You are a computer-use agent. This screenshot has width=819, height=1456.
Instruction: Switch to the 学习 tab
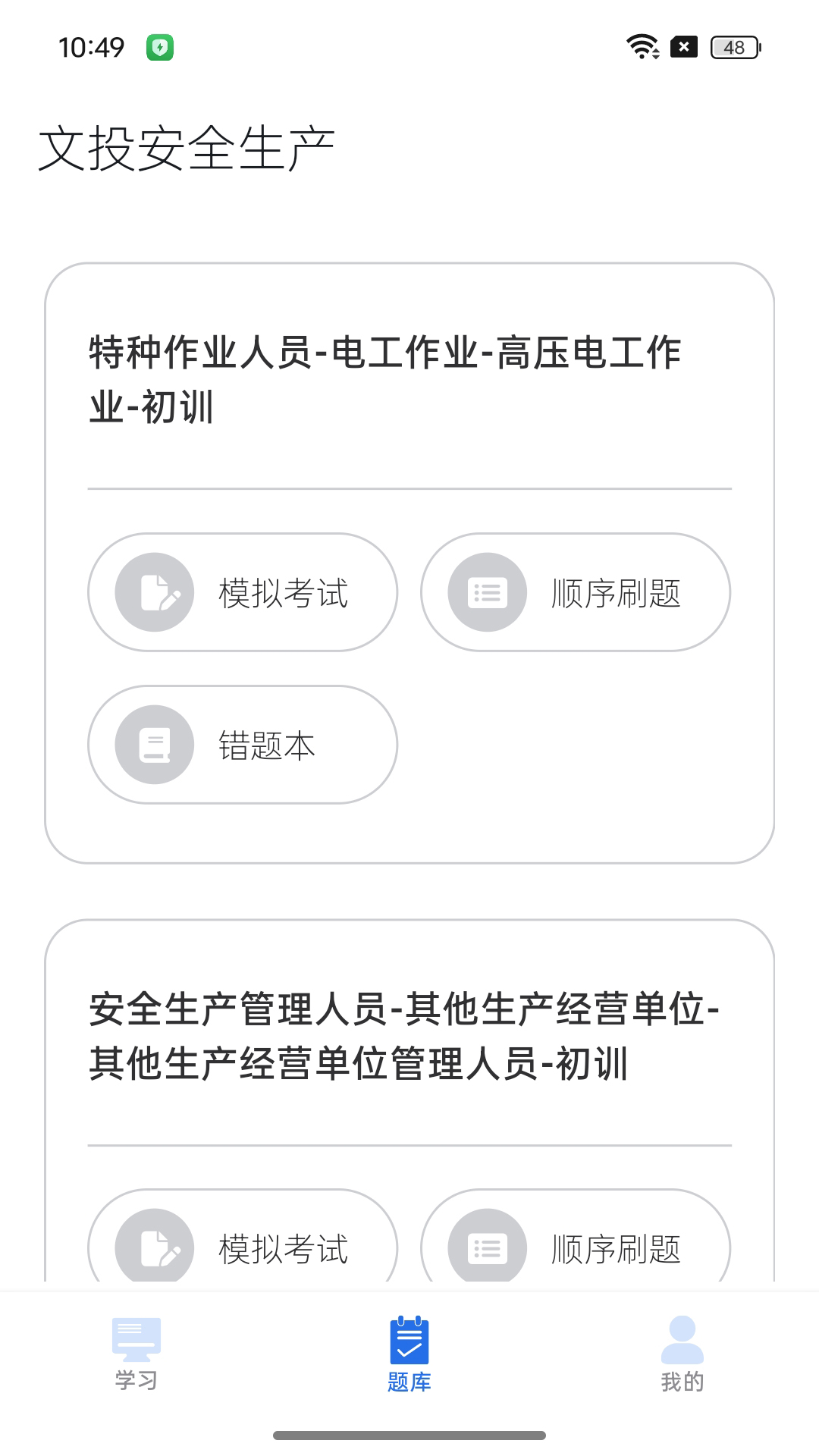pos(136,1357)
